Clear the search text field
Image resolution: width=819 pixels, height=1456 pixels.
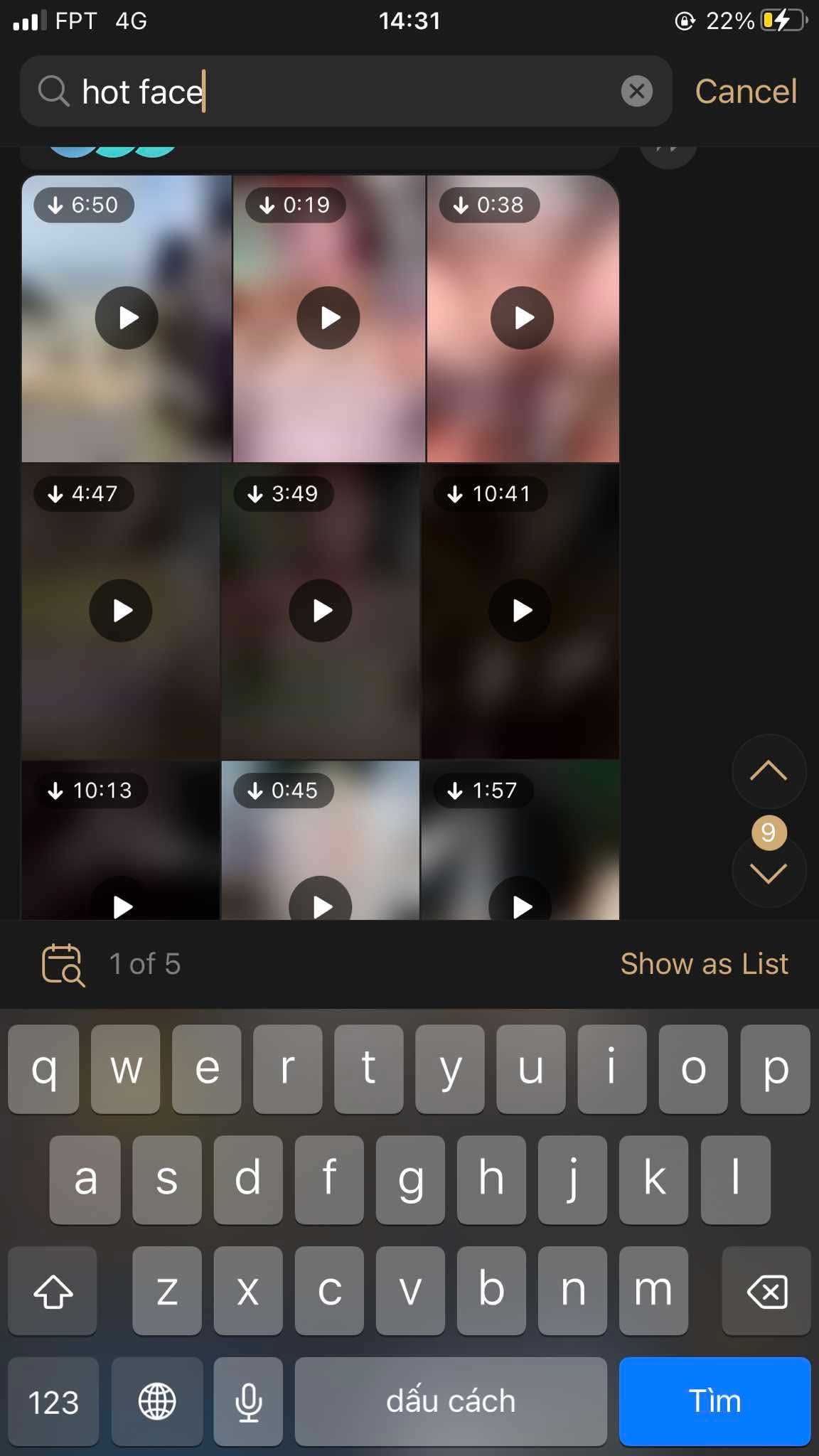pos(636,91)
